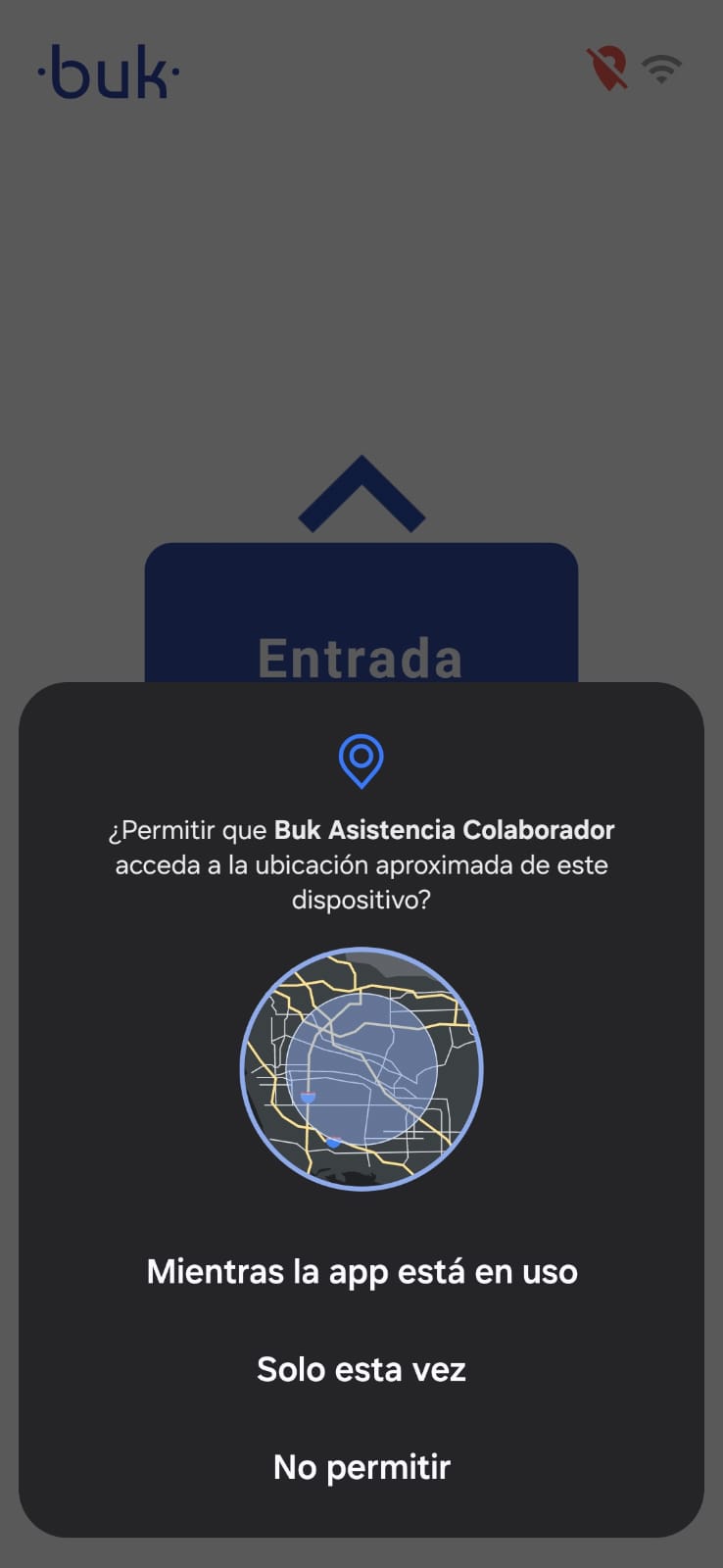This screenshot has height=1568, width=723.
Task: Deny location with 'No permitir'
Action: [361, 1467]
